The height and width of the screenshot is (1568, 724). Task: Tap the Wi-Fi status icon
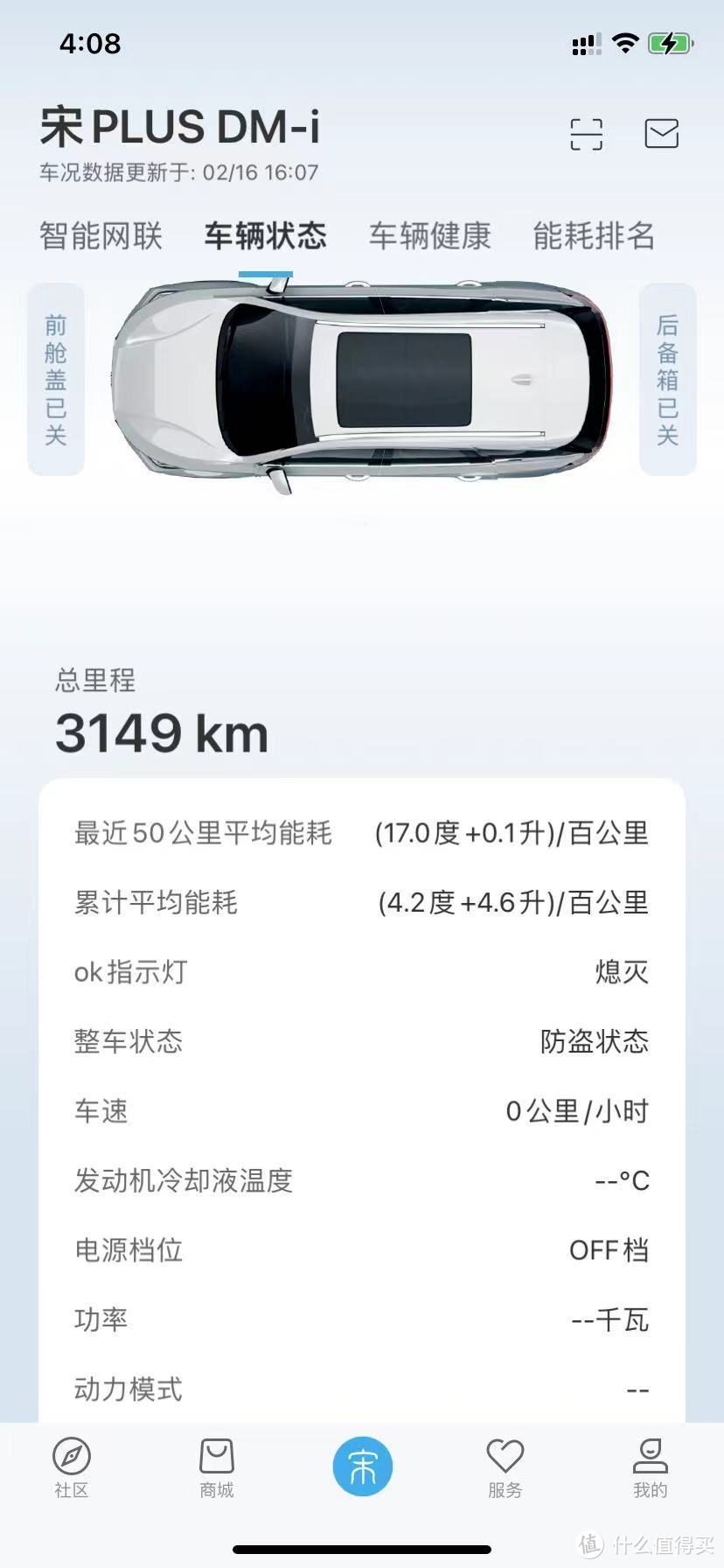(x=626, y=41)
